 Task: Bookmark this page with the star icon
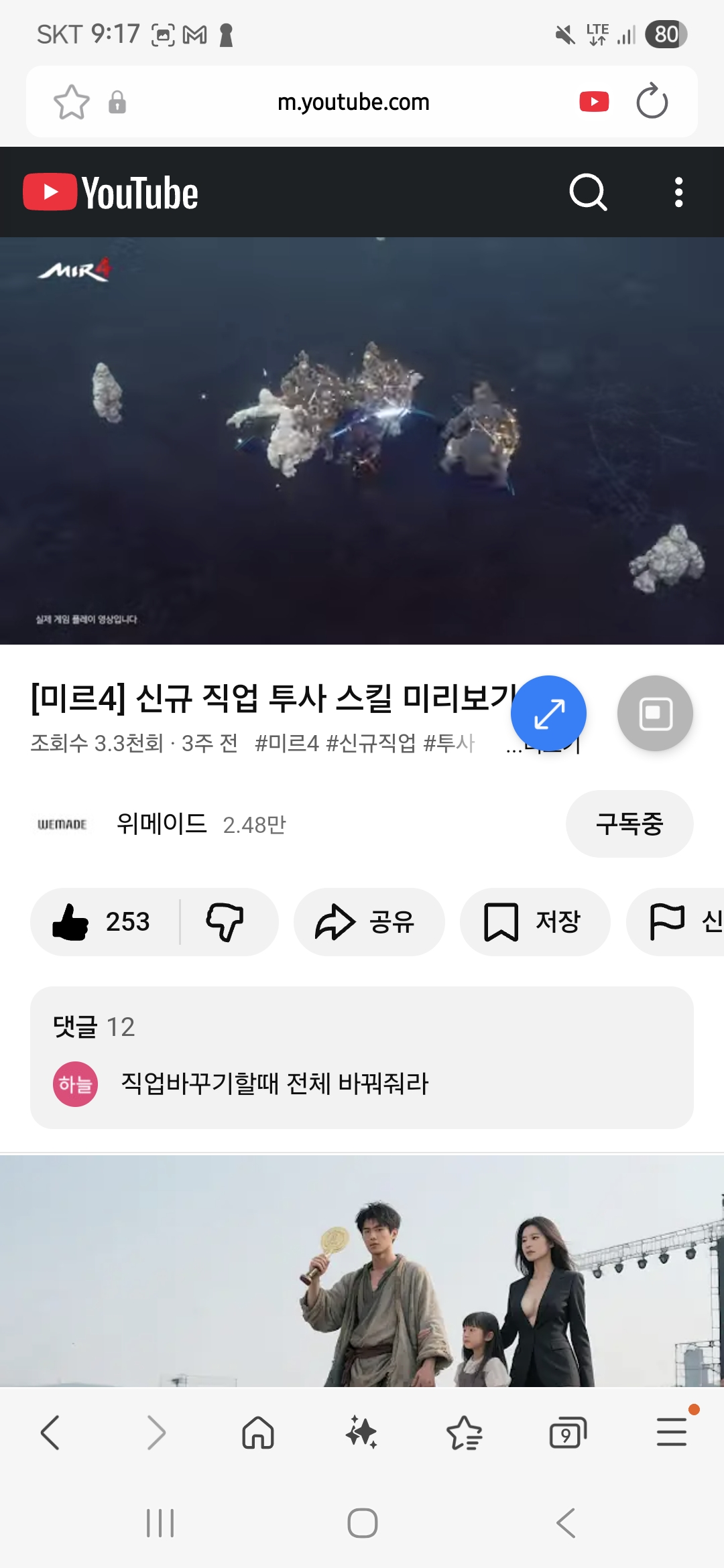click(71, 102)
